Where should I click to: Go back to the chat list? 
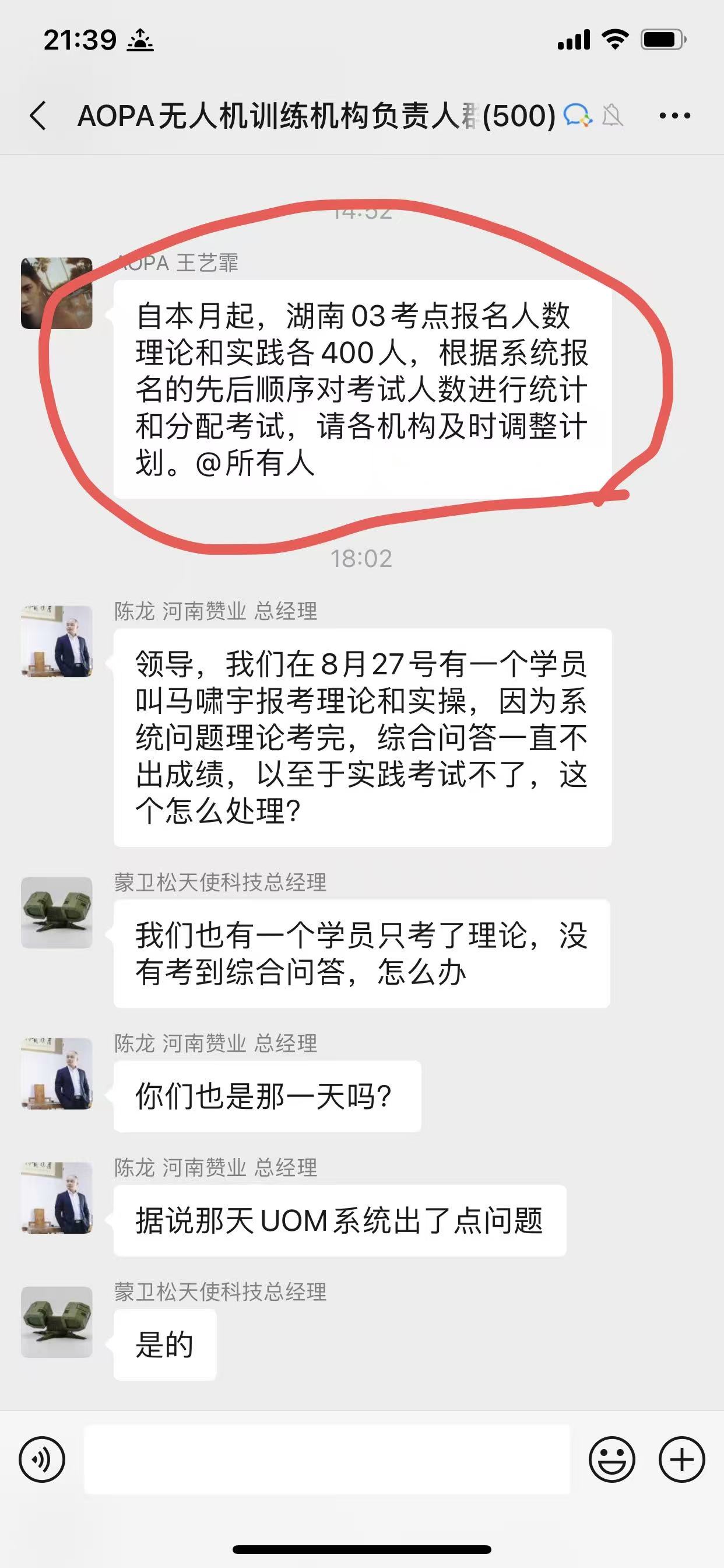tap(38, 116)
